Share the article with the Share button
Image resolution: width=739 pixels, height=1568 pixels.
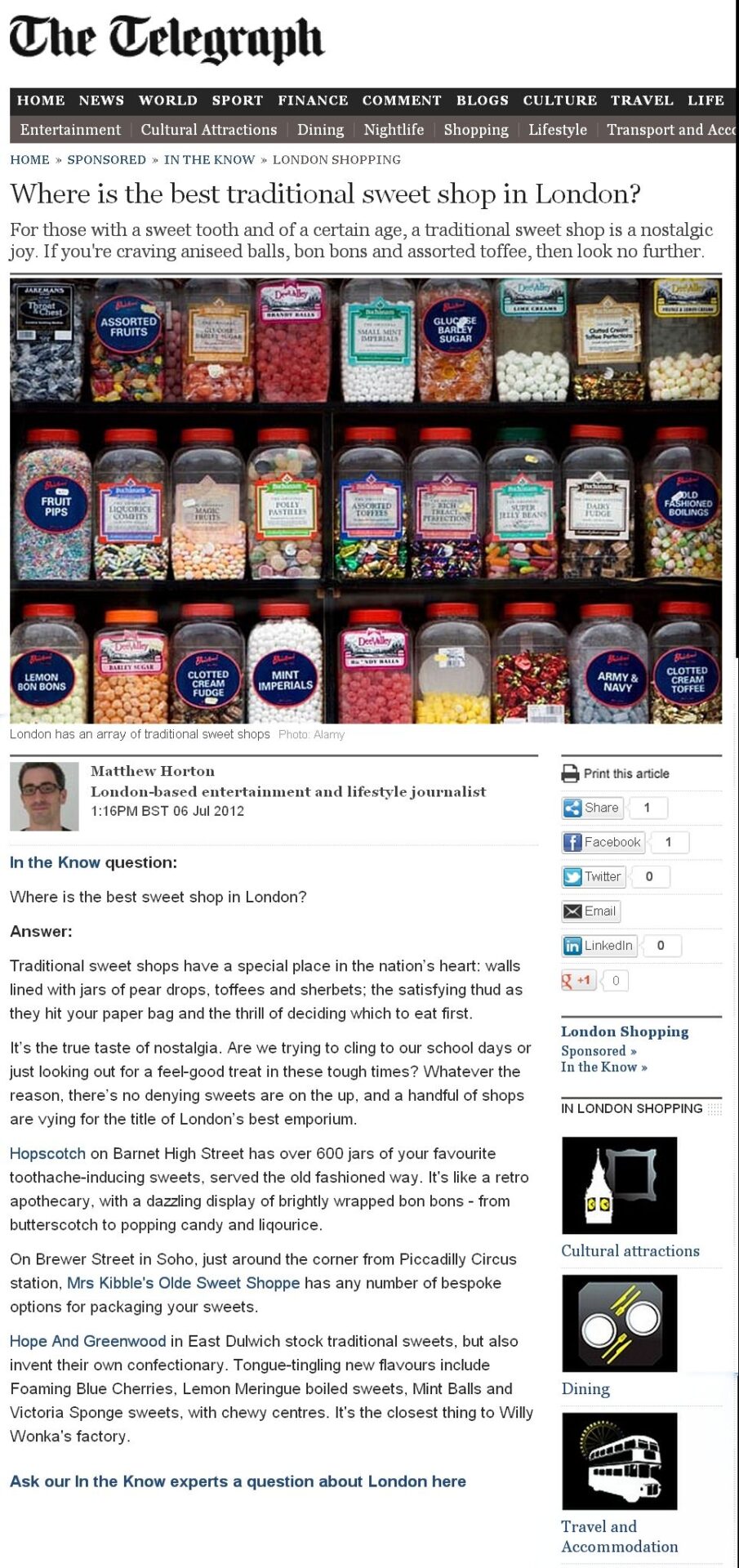coord(592,808)
